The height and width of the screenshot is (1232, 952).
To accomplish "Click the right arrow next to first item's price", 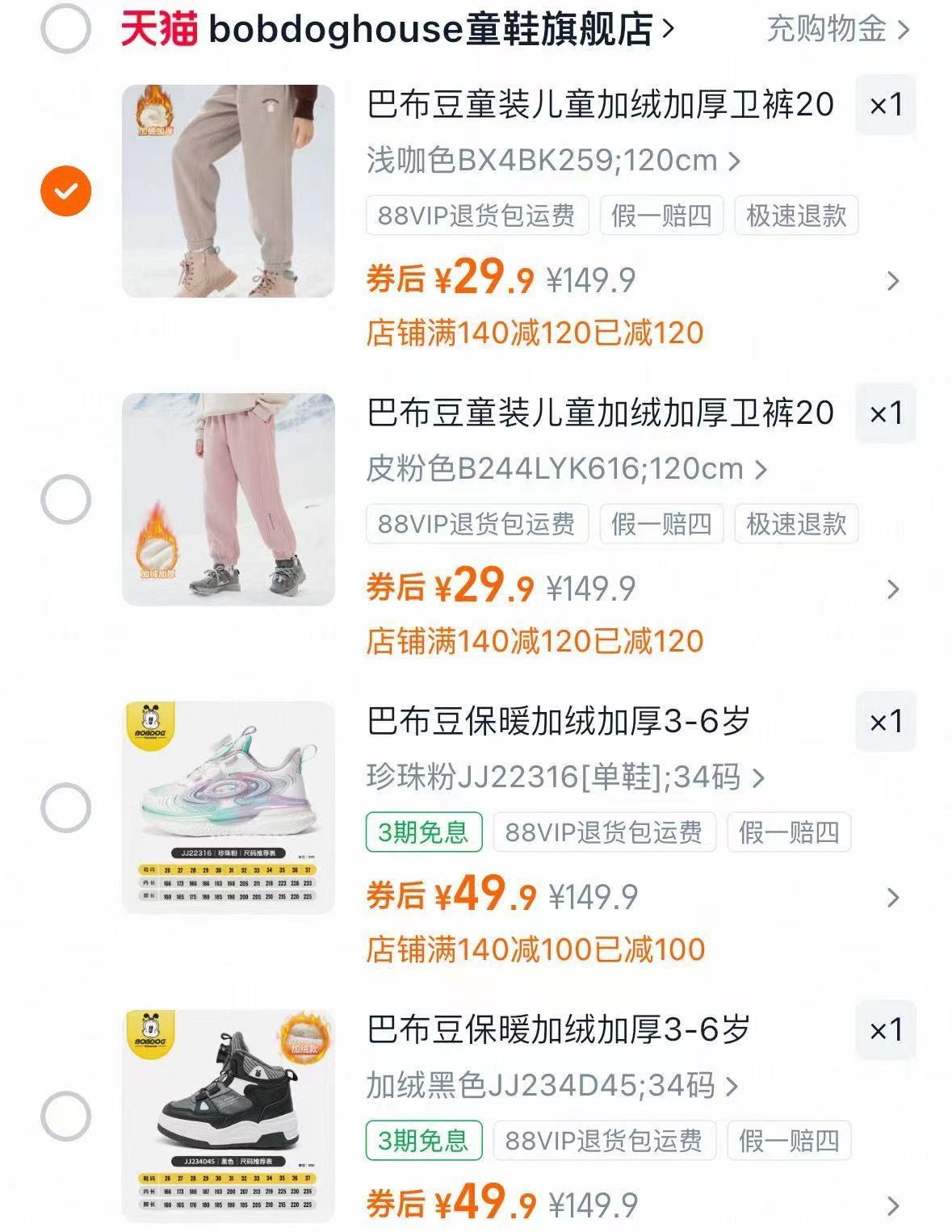I will tap(891, 280).
